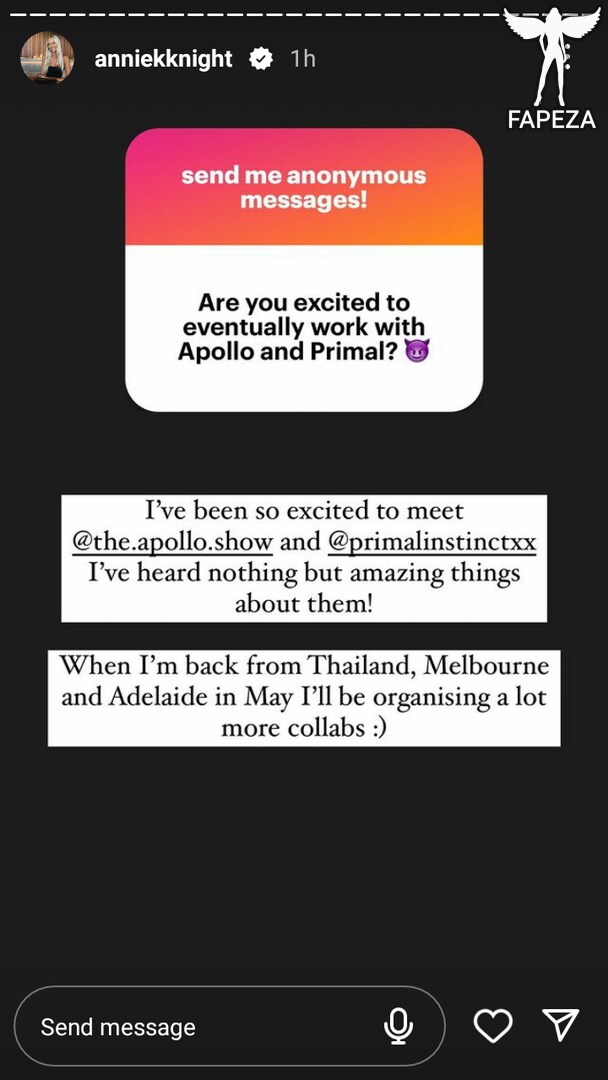
Task: Open anniekknight's profile picture
Action: pyautogui.click(x=48, y=58)
